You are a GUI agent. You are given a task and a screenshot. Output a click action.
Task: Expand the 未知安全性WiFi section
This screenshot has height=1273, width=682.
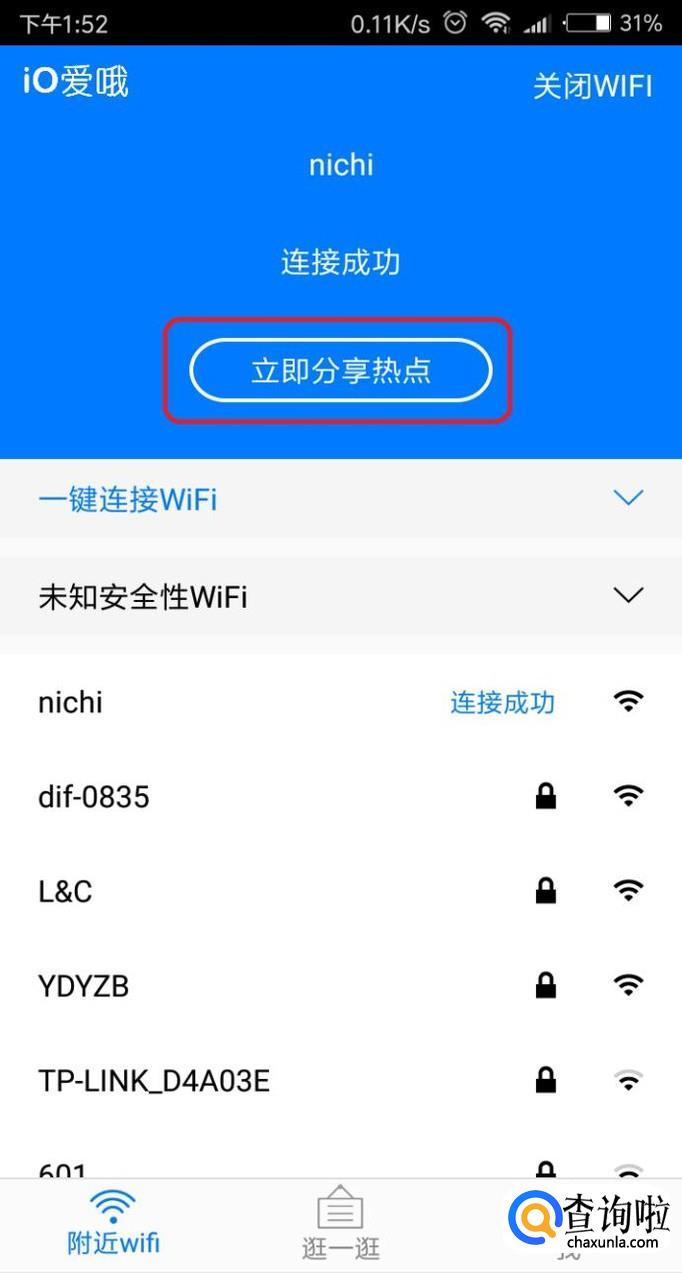pyautogui.click(x=341, y=596)
